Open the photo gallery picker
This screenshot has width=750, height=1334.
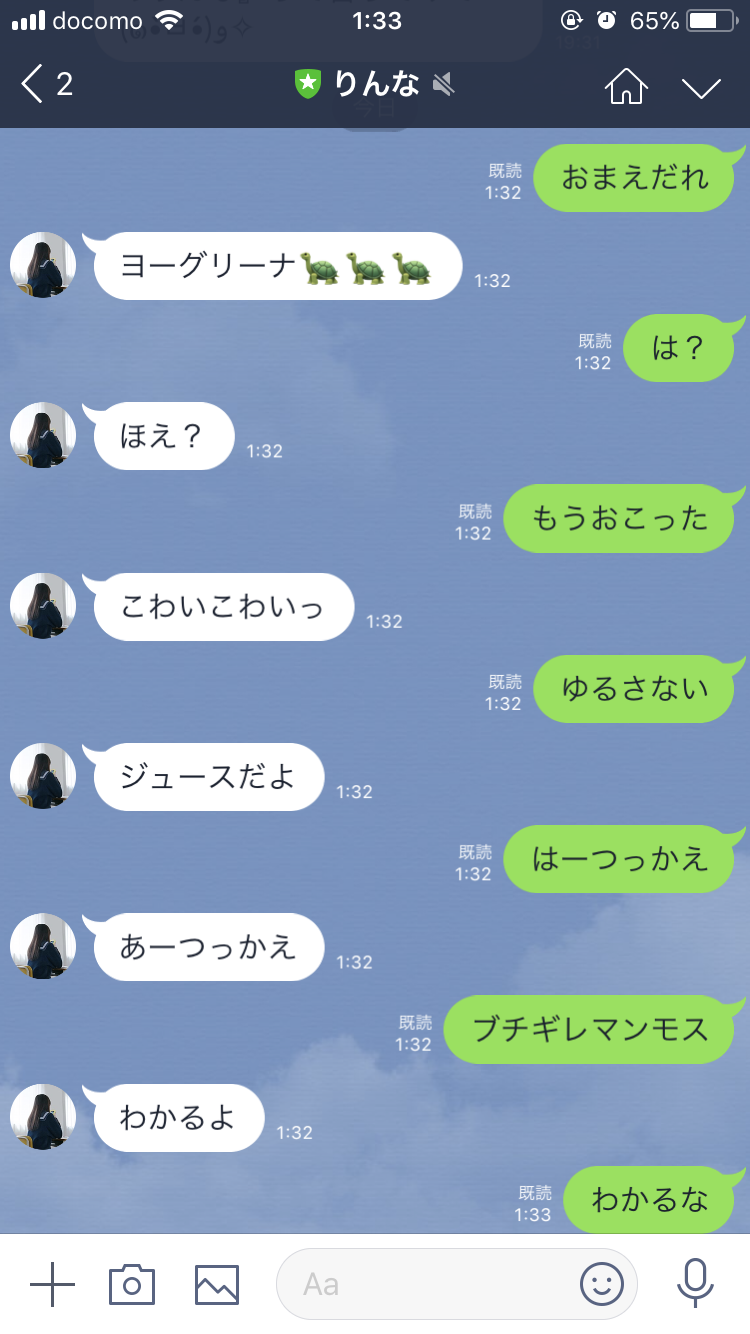[x=217, y=1284]
